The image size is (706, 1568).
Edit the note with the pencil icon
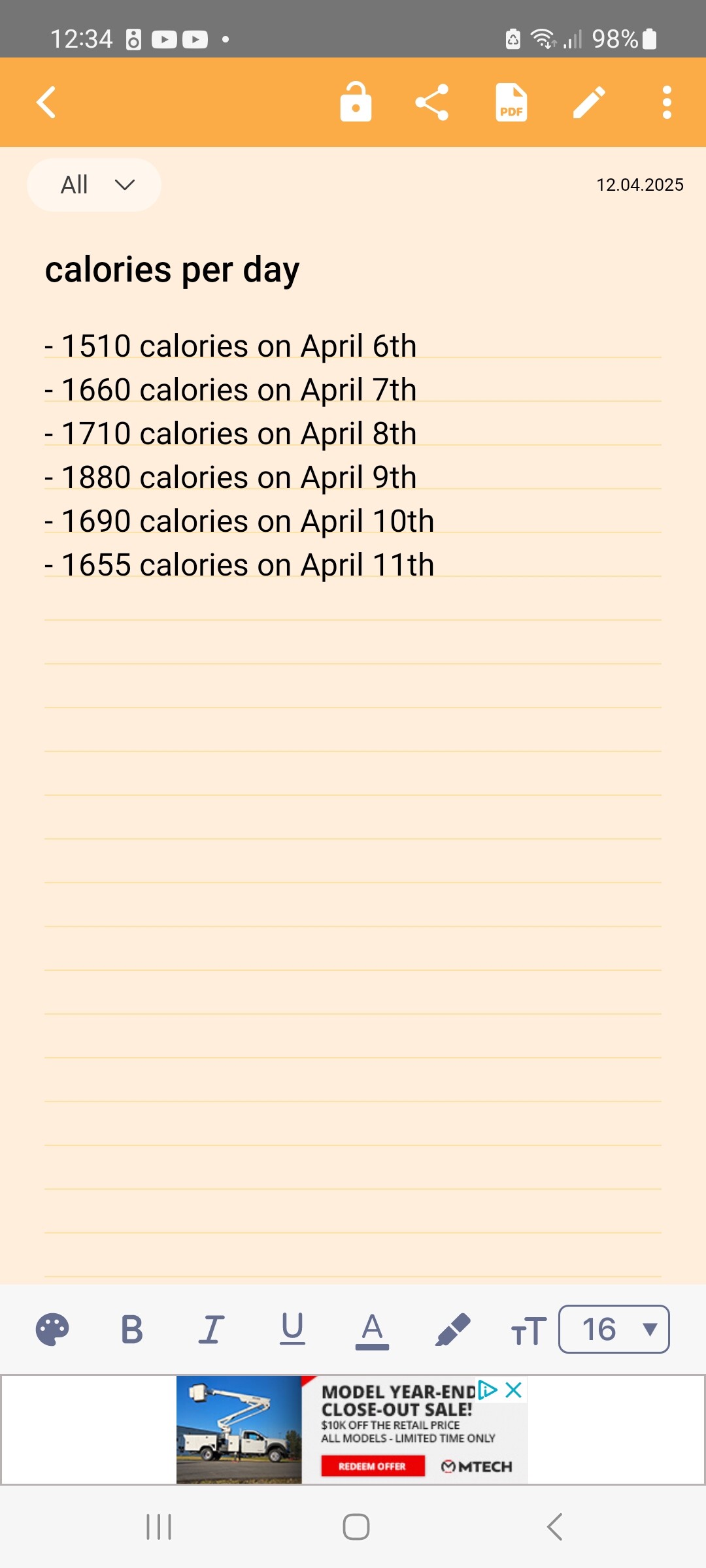[589, 103]
